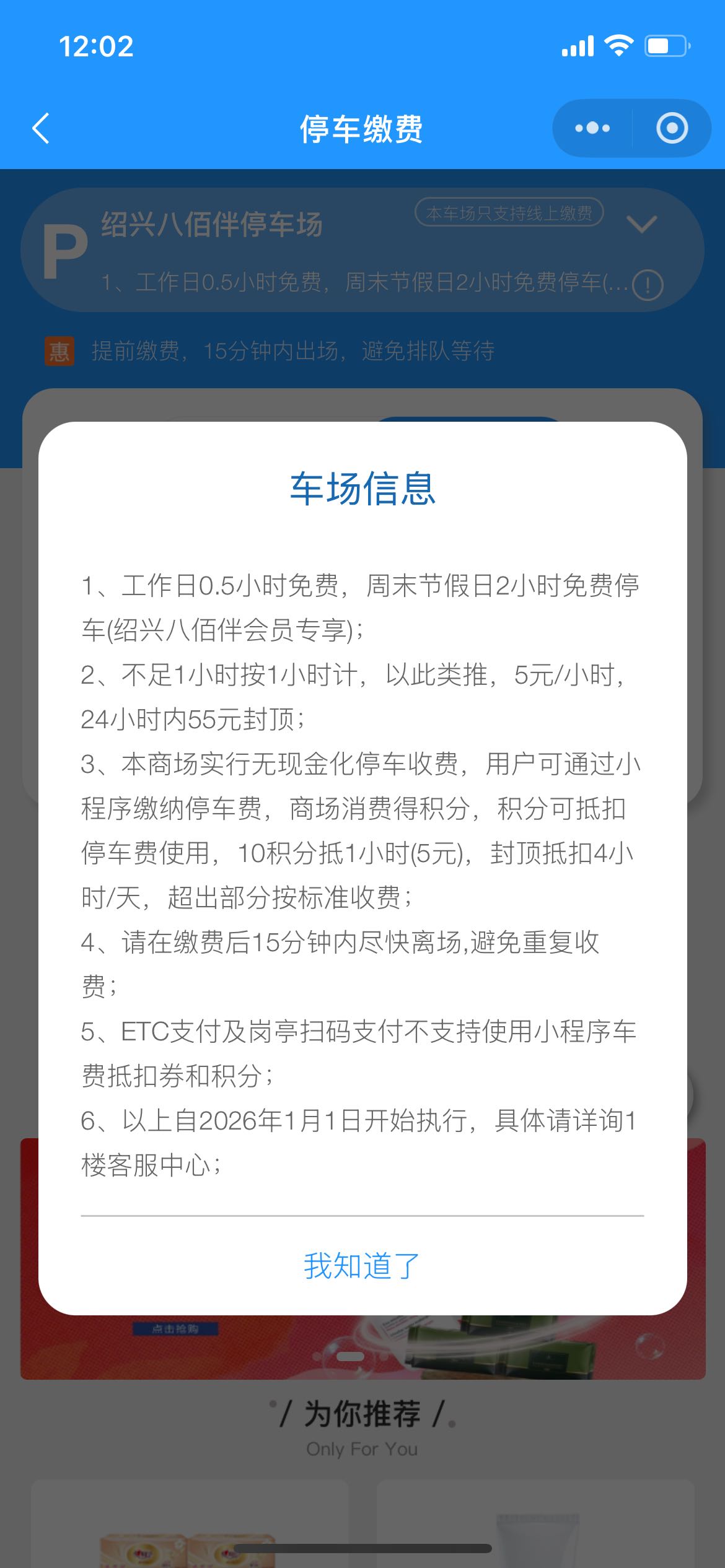
Task: Go back using the header arrow
Action: [41, 128]
